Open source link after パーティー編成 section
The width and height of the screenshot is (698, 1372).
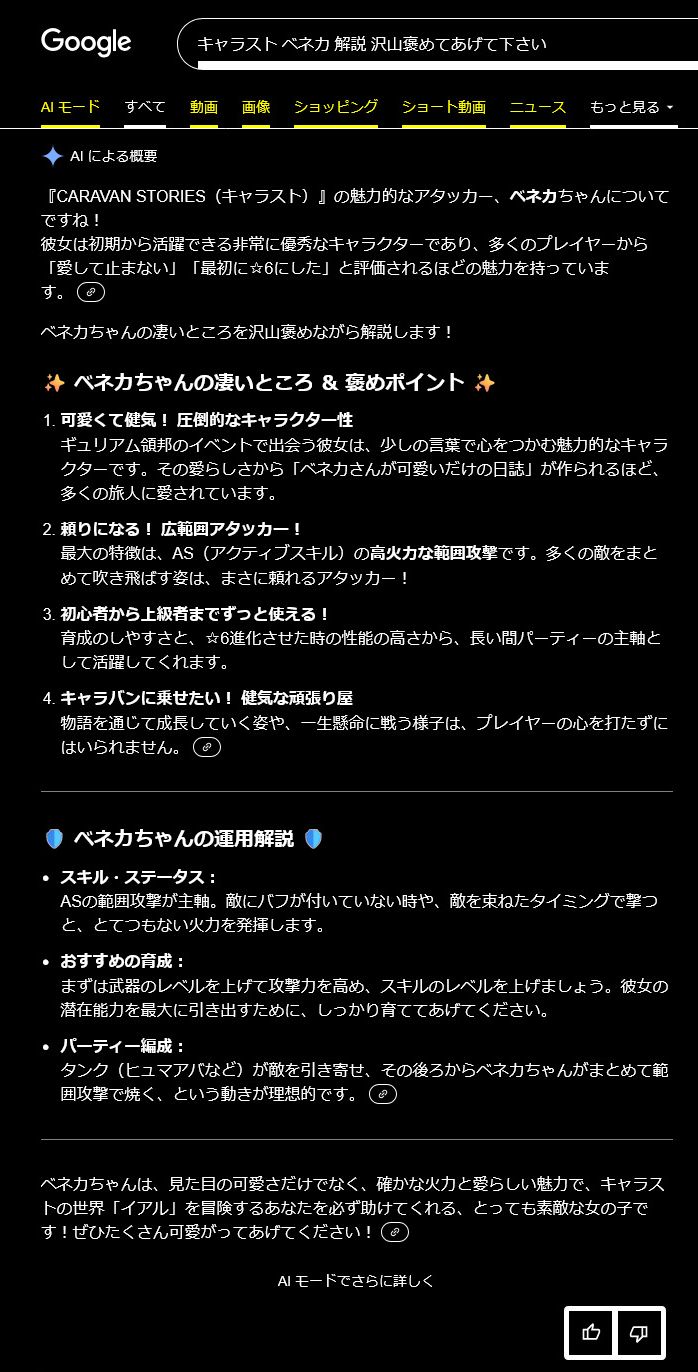tap(383, 1094)
